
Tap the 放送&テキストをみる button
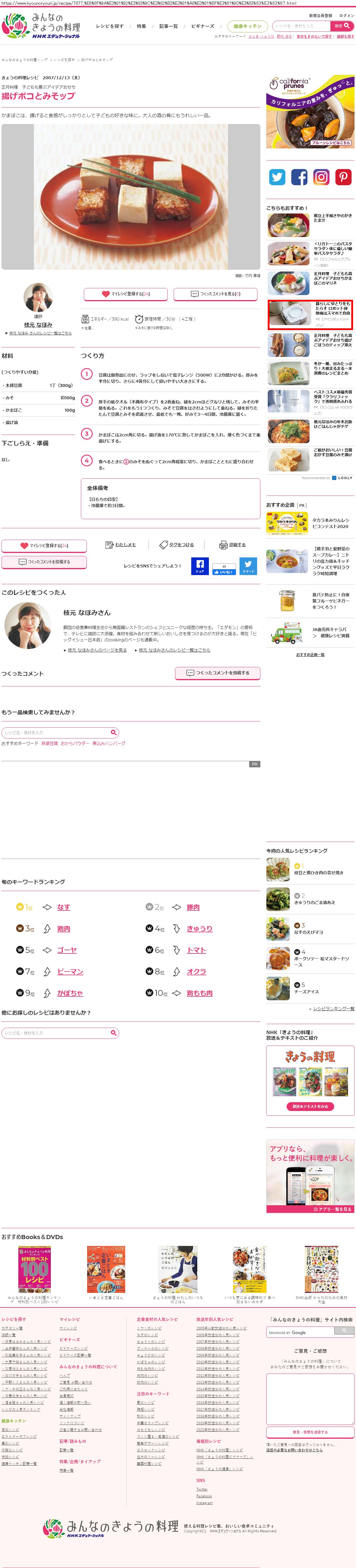click(x=310, y=1106)
